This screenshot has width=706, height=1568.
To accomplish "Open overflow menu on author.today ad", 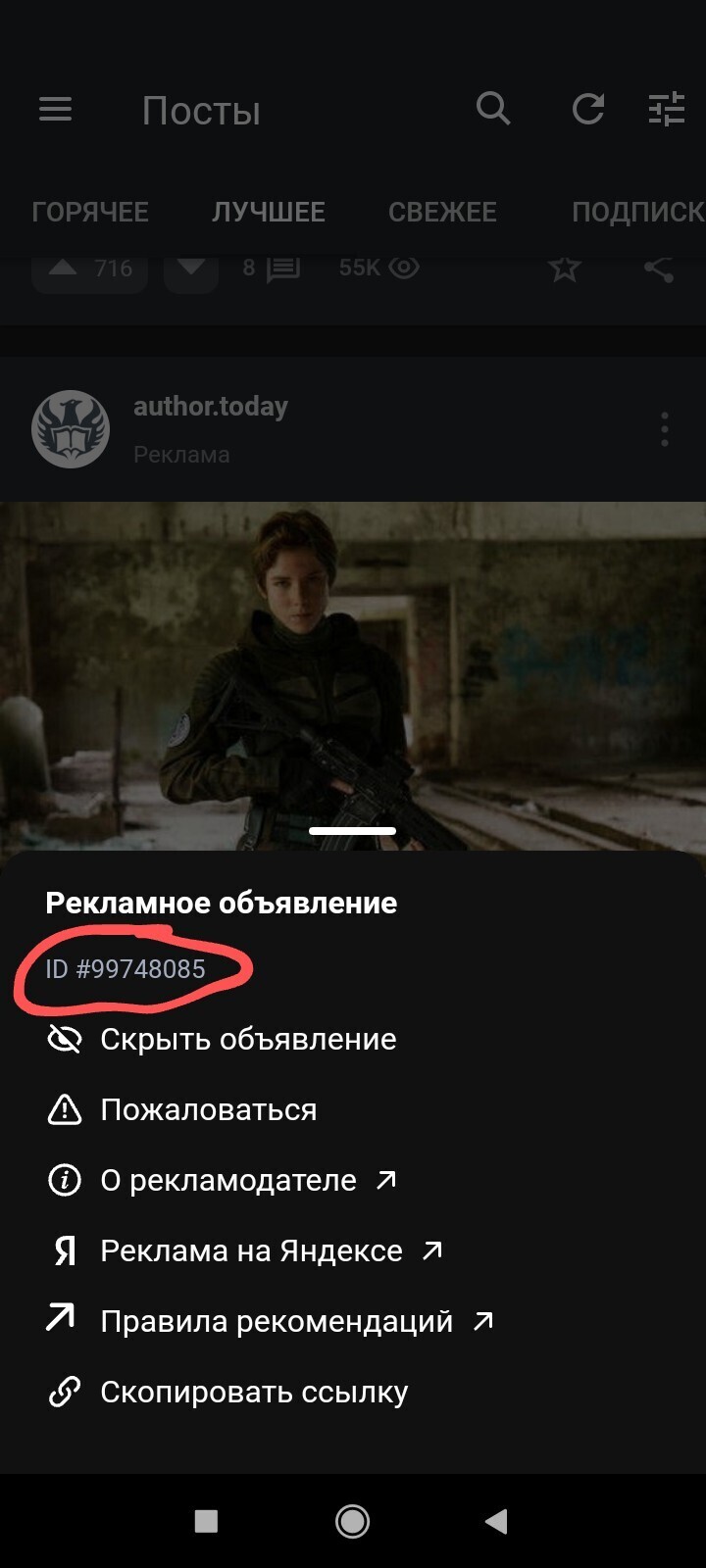I will (665, 429).
